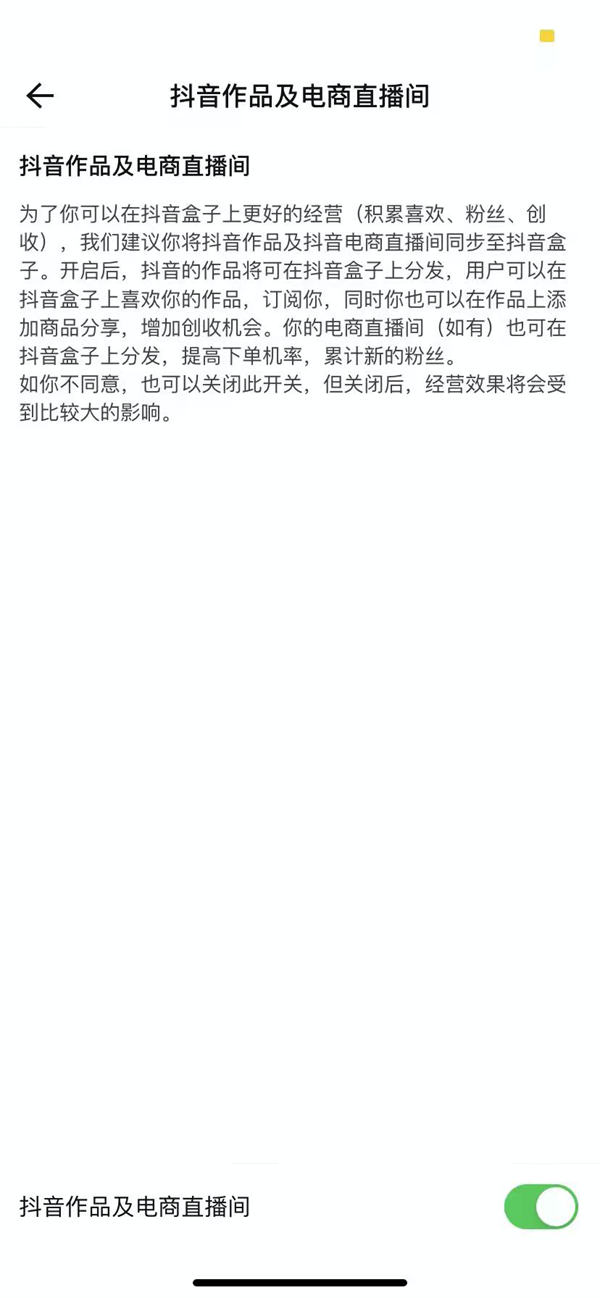Turn off the 抖音作品及电商直播间 switch
600x1298 pixels.
(x=540, y=1206)
